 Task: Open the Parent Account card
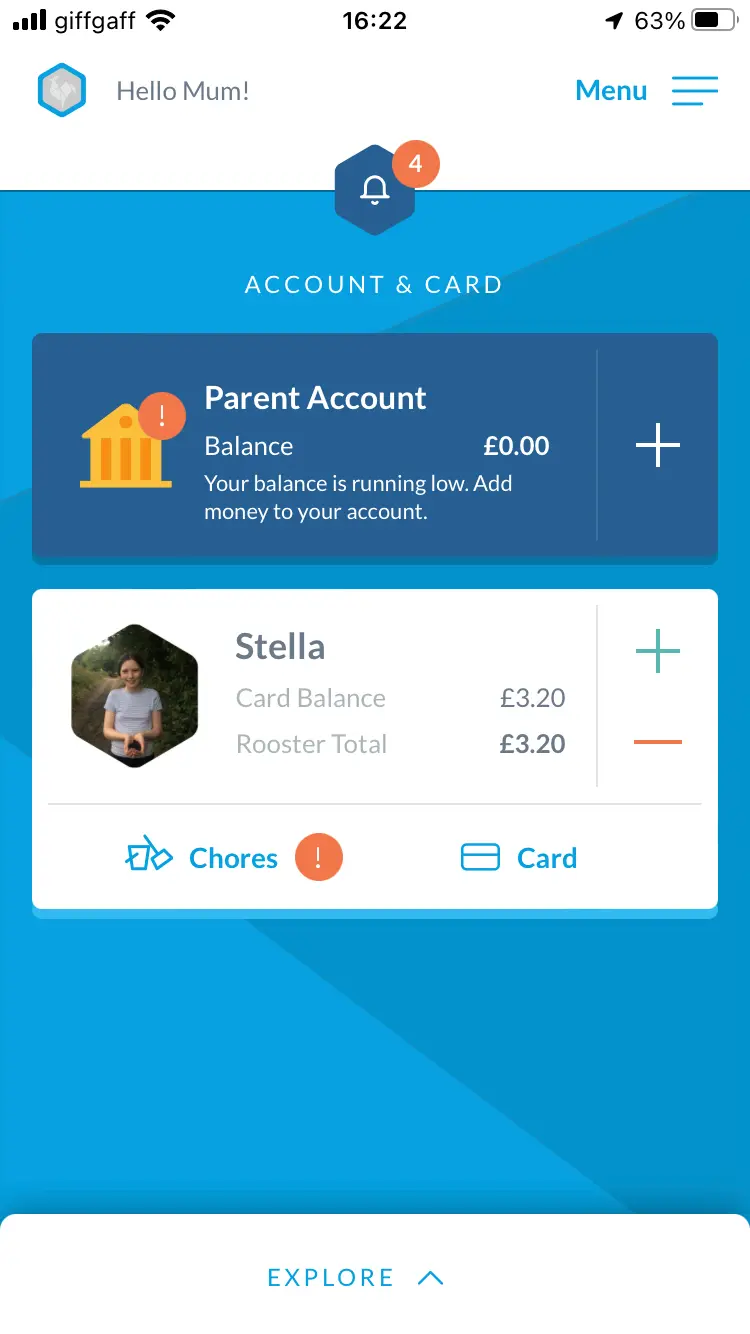(x=315, y=446)
